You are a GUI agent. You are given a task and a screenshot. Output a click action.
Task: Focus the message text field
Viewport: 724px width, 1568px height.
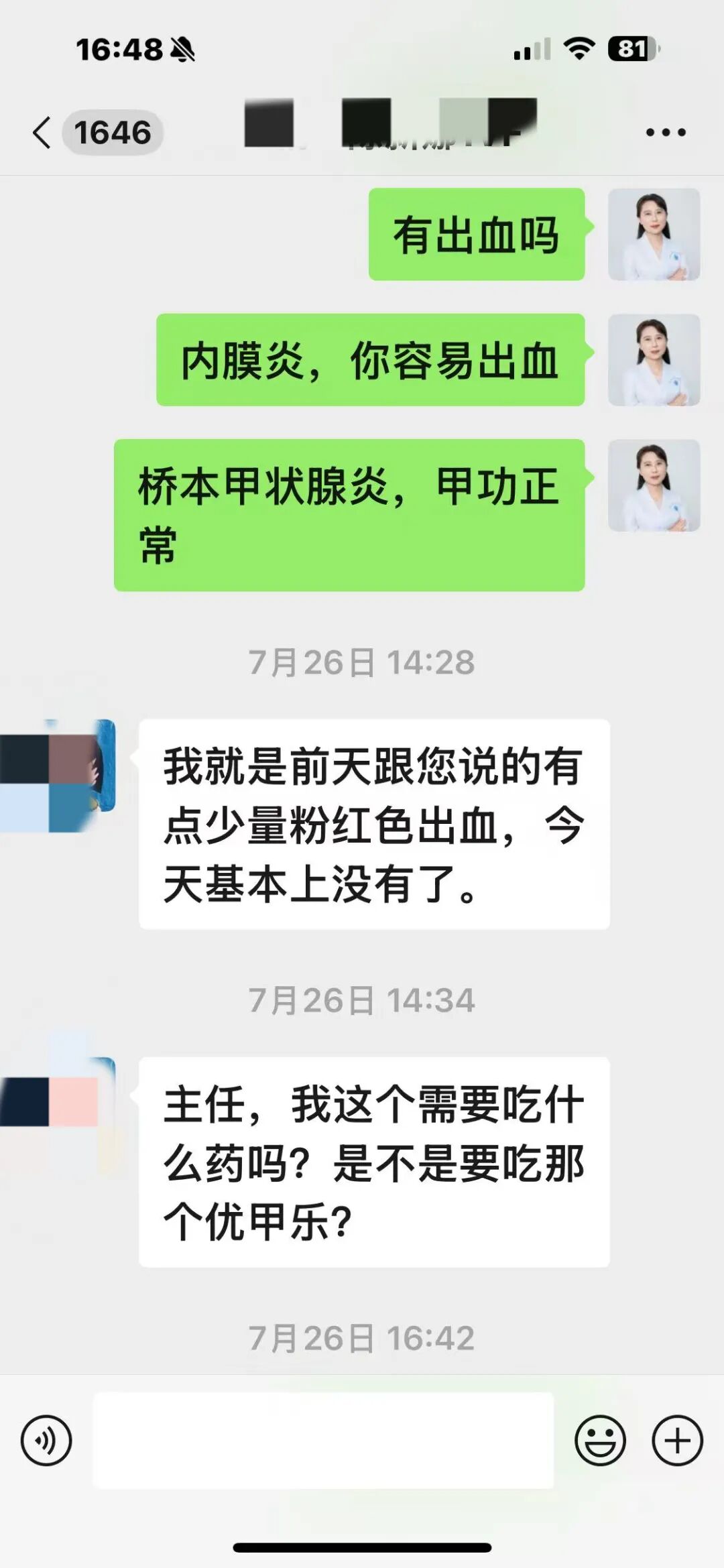pyautogui.click(x=323, y=1440)
